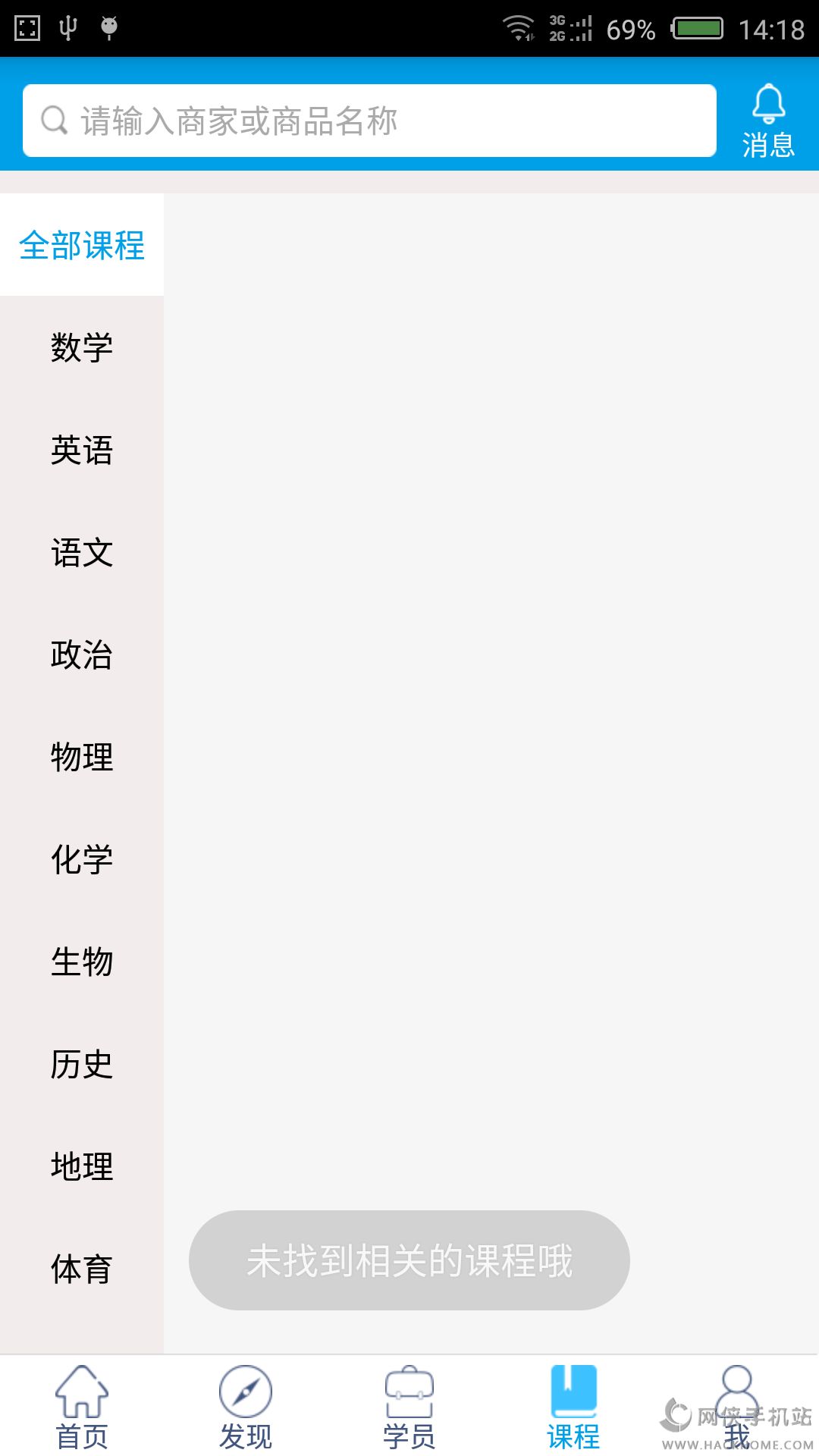Switch to the 课程 tab

573,1407
